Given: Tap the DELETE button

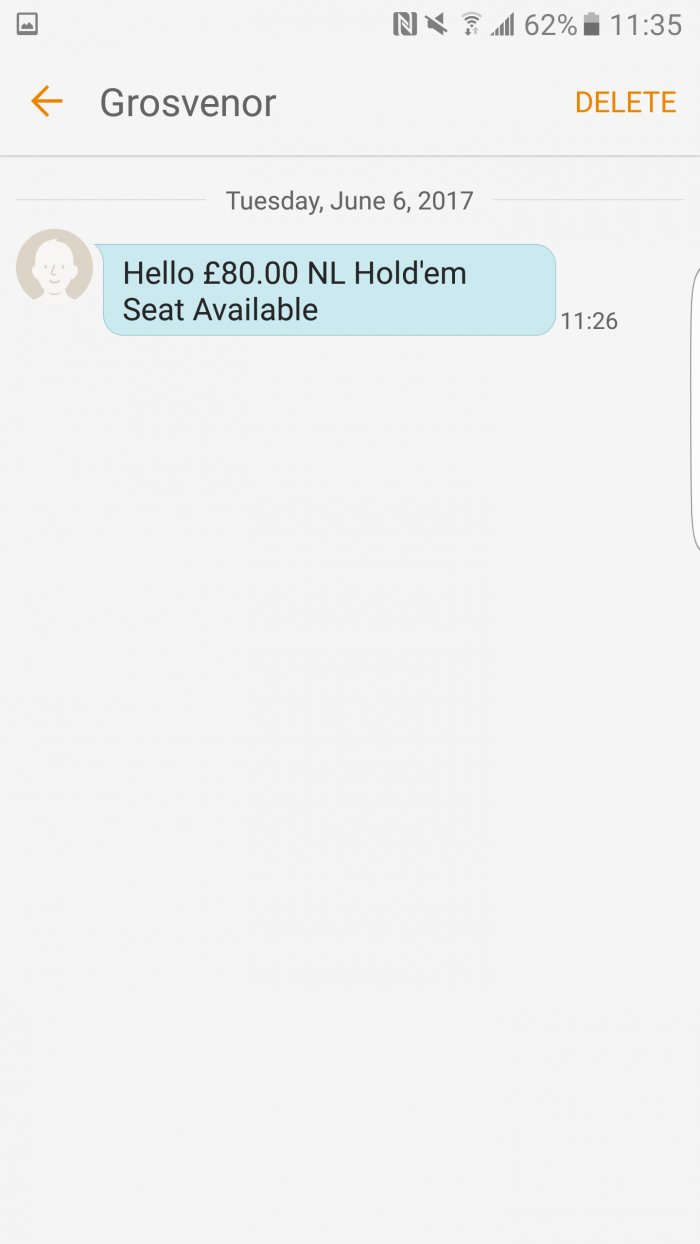Looking at the screenshot, I should (x=625, y=102).
